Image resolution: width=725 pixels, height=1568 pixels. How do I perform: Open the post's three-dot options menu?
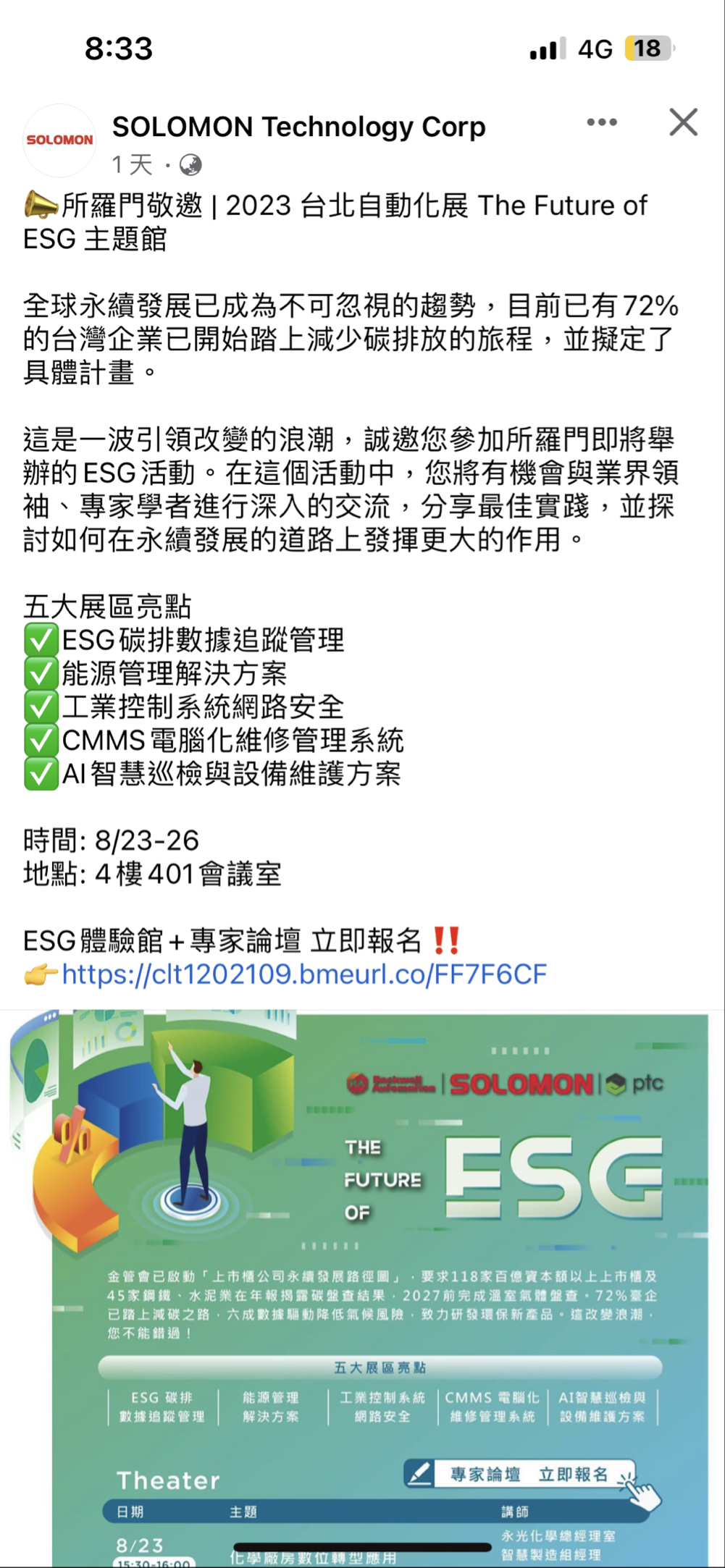pyautogui.click(x=602, y=122)
